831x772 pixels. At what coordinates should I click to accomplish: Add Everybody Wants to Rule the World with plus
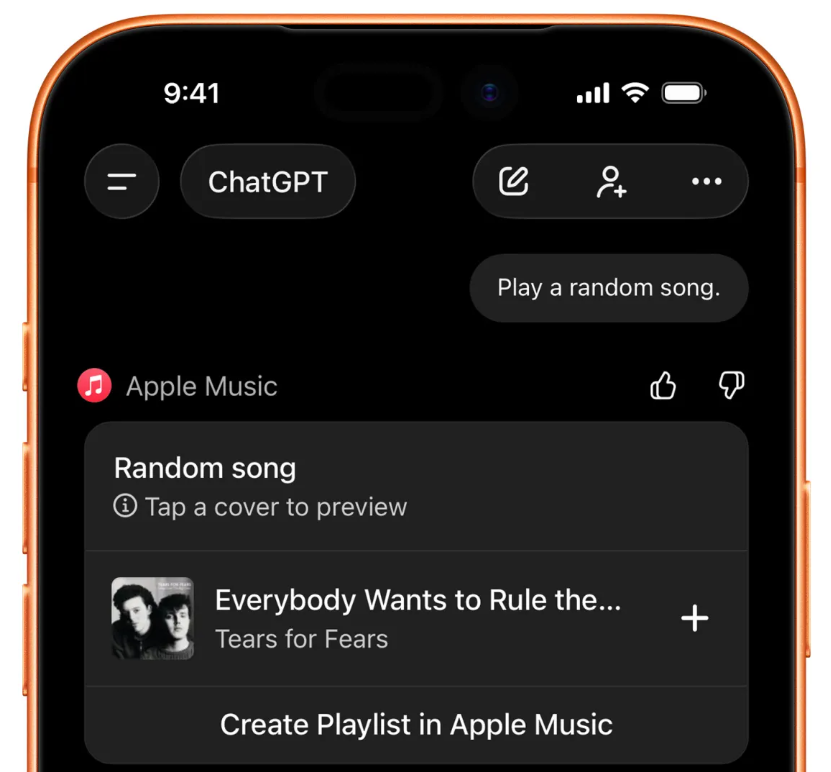tap(695, 618)
